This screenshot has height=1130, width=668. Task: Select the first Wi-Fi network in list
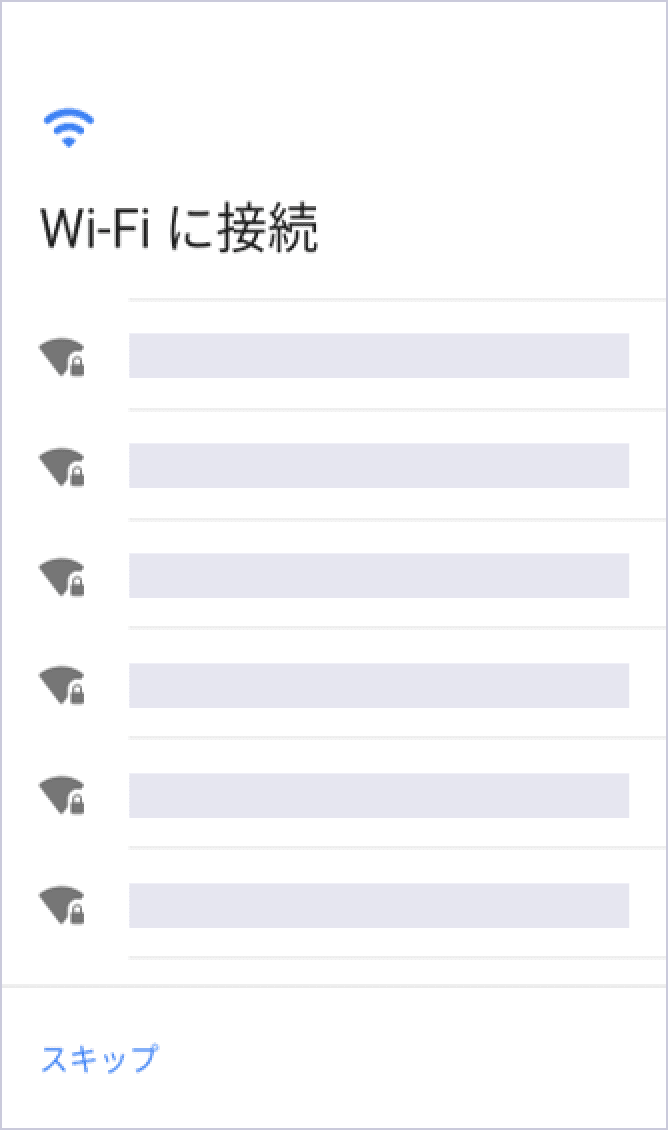(x=334, y=355)
